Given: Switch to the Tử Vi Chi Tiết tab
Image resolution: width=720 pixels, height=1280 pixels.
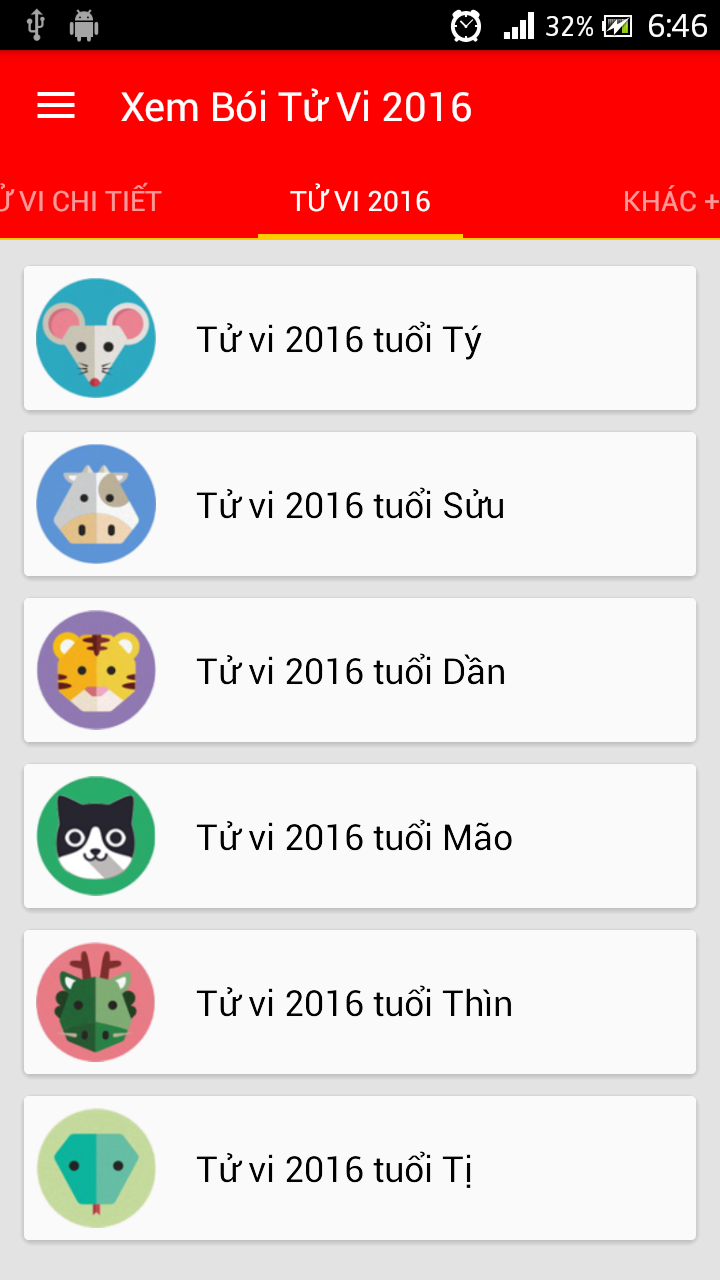Looking at the screenshot, I should (80, 201).
